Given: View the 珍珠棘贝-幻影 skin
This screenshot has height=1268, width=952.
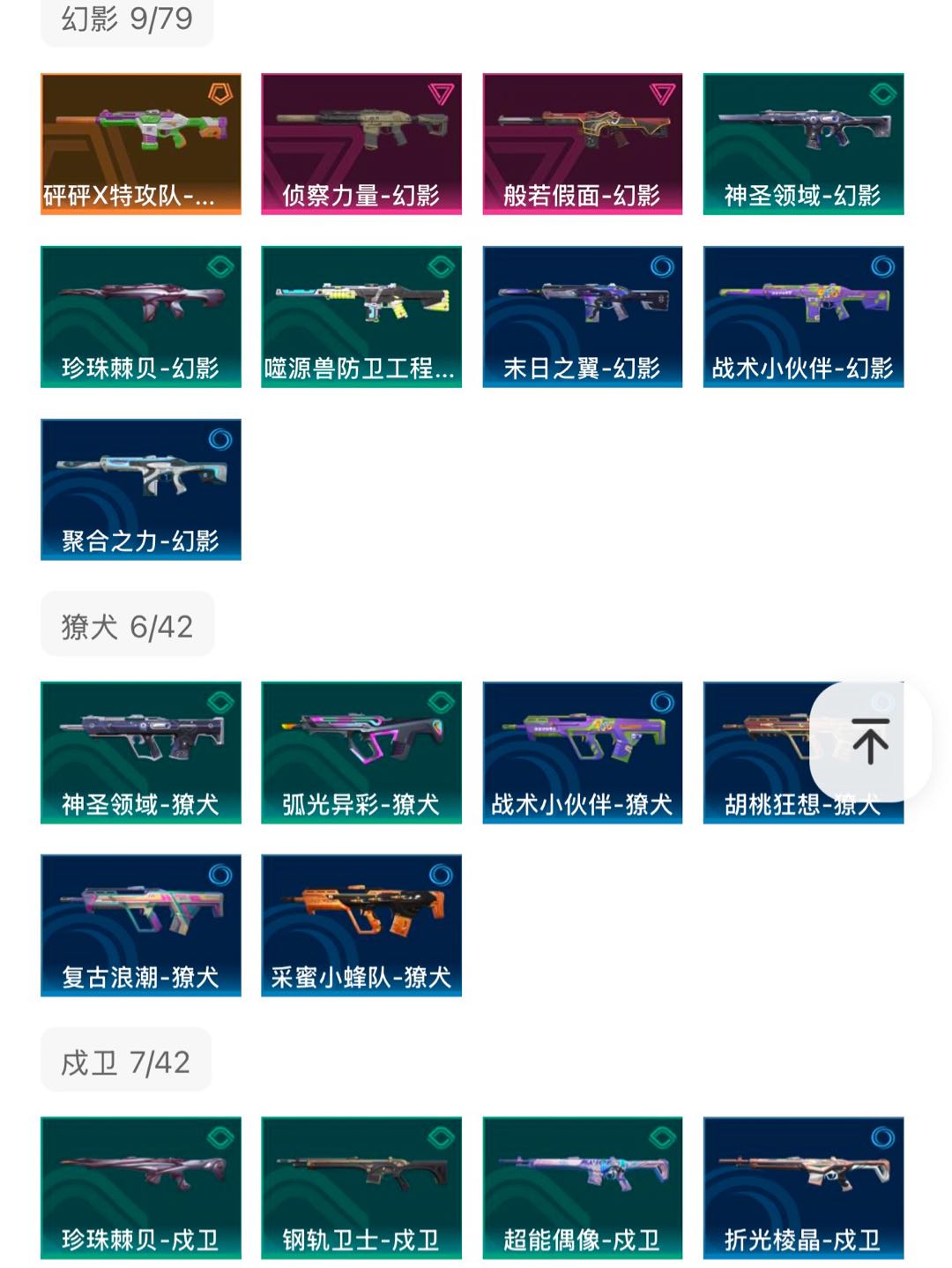Looking at the screenshot, I should 141,317.
